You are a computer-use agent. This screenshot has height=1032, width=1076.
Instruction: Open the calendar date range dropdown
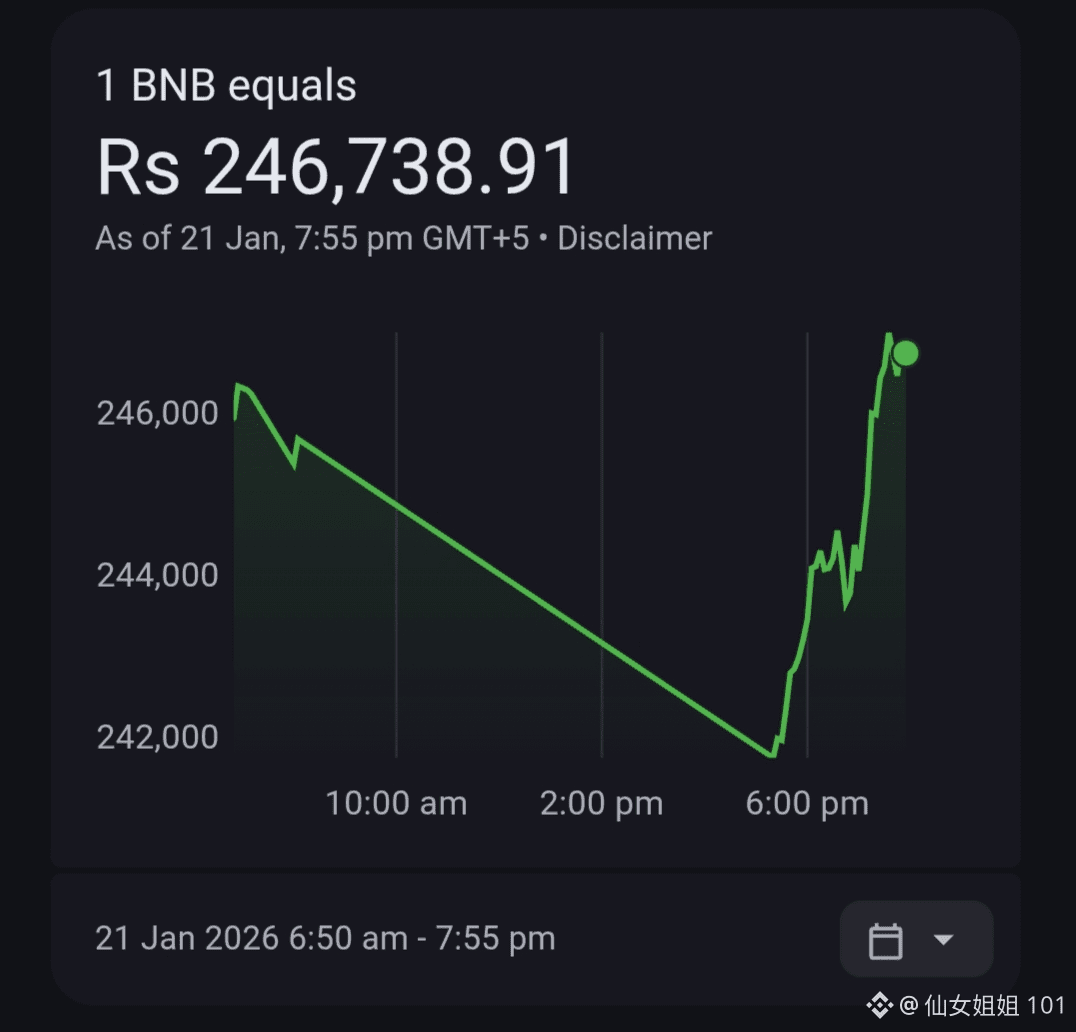coord(916,939)
